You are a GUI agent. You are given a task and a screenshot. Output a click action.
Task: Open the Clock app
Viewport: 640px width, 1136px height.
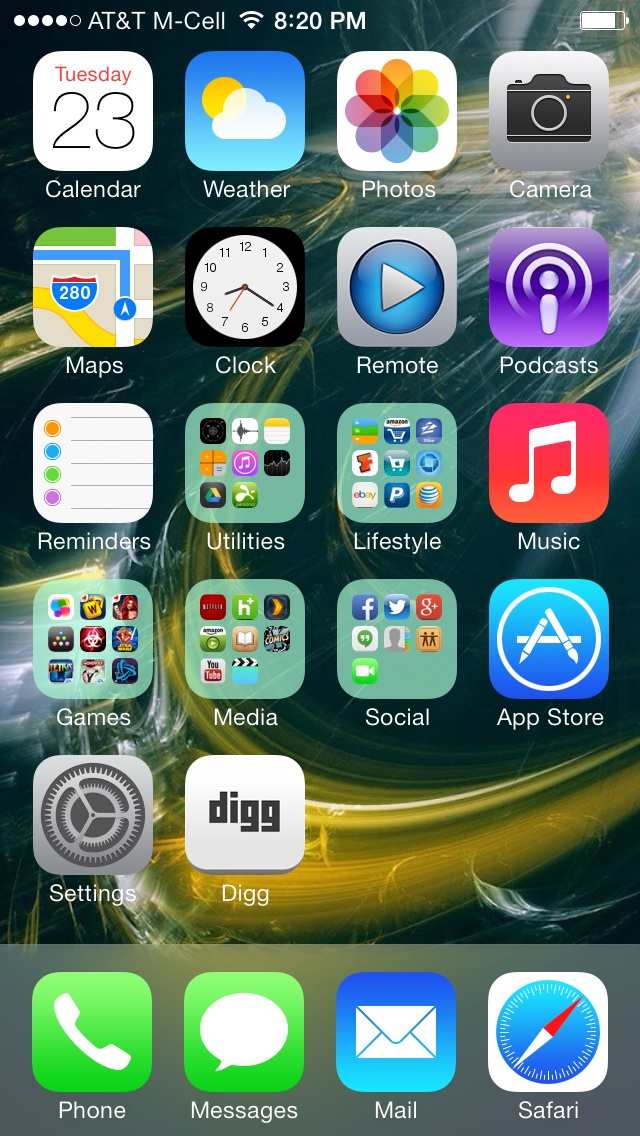pyautogui.click(x=245, y=287)
